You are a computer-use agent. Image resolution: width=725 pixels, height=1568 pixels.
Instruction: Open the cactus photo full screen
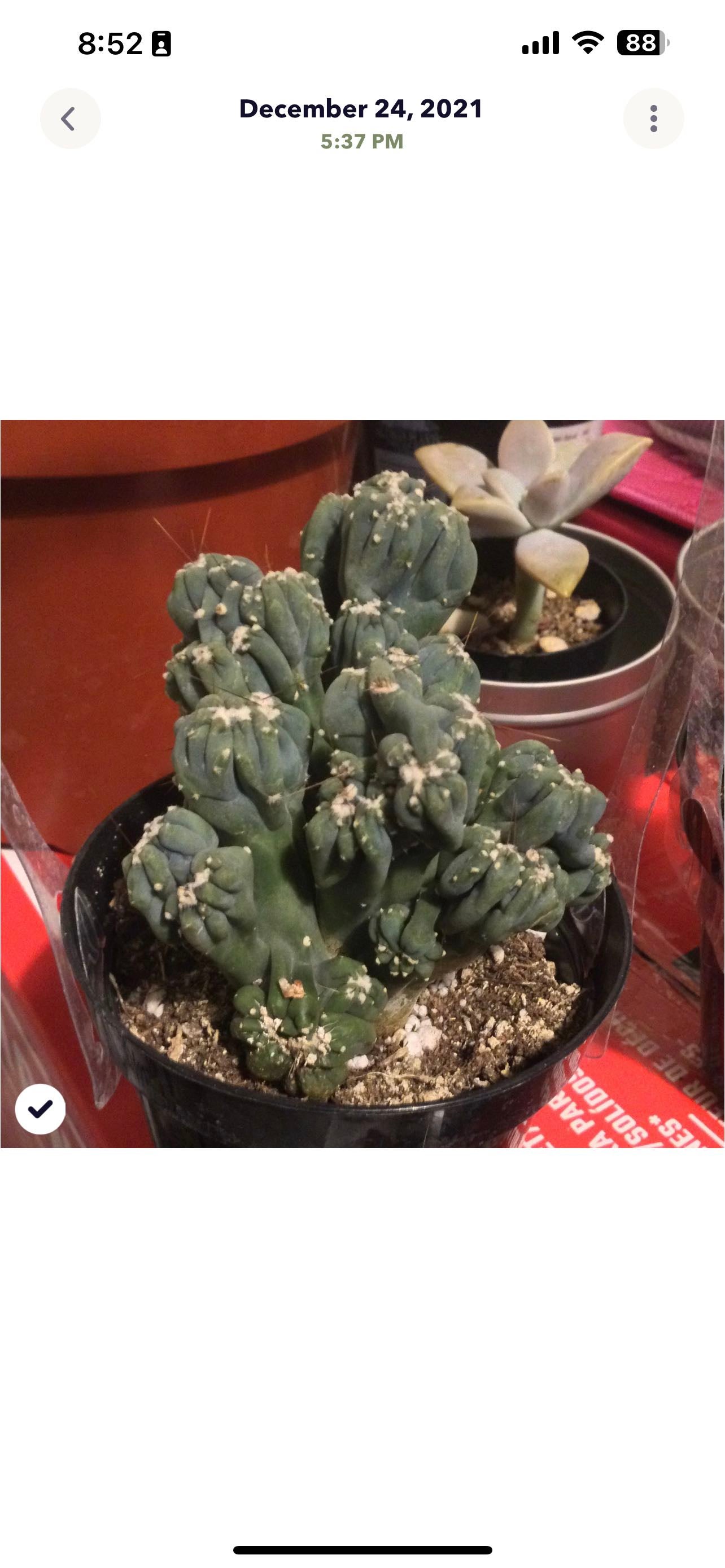coord(362,783)
